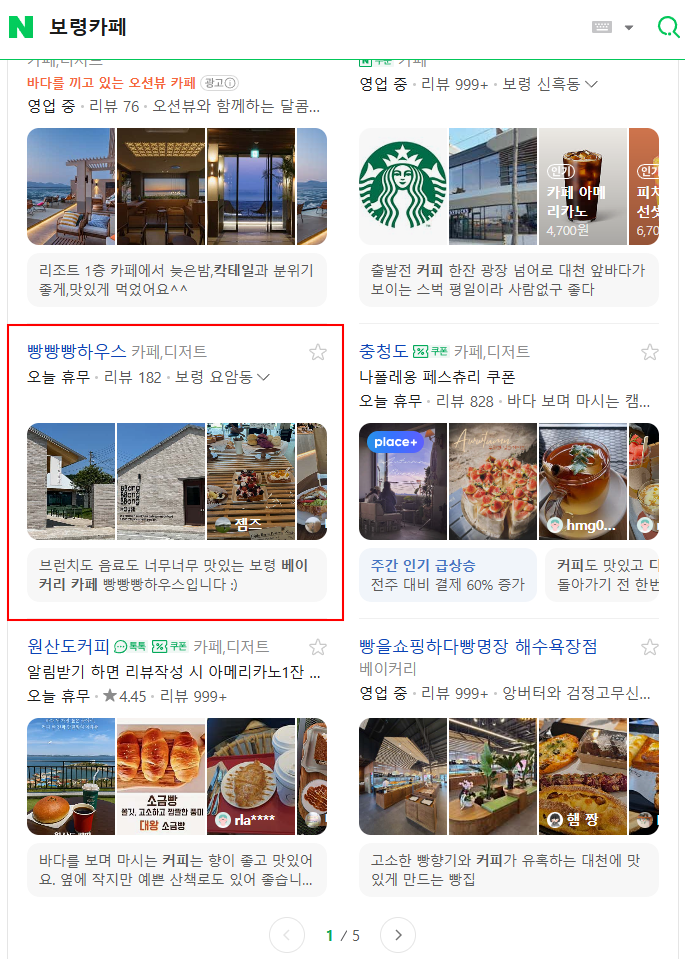Open the keyboard input dropdown
Screen dimensions: 685x959
point(629,28)
